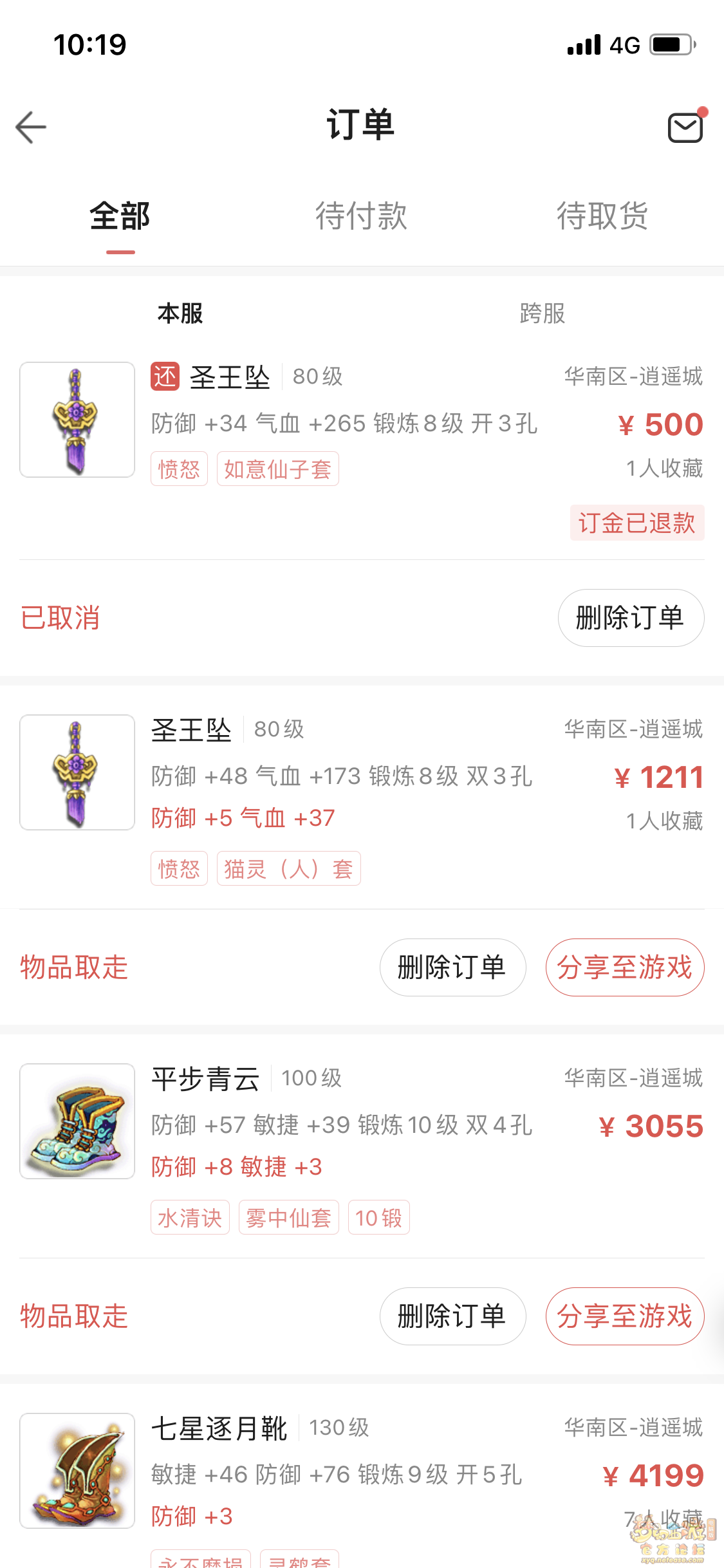Delete the 平步青云 order
The image size is (724, 1568).
point(452,1316)
